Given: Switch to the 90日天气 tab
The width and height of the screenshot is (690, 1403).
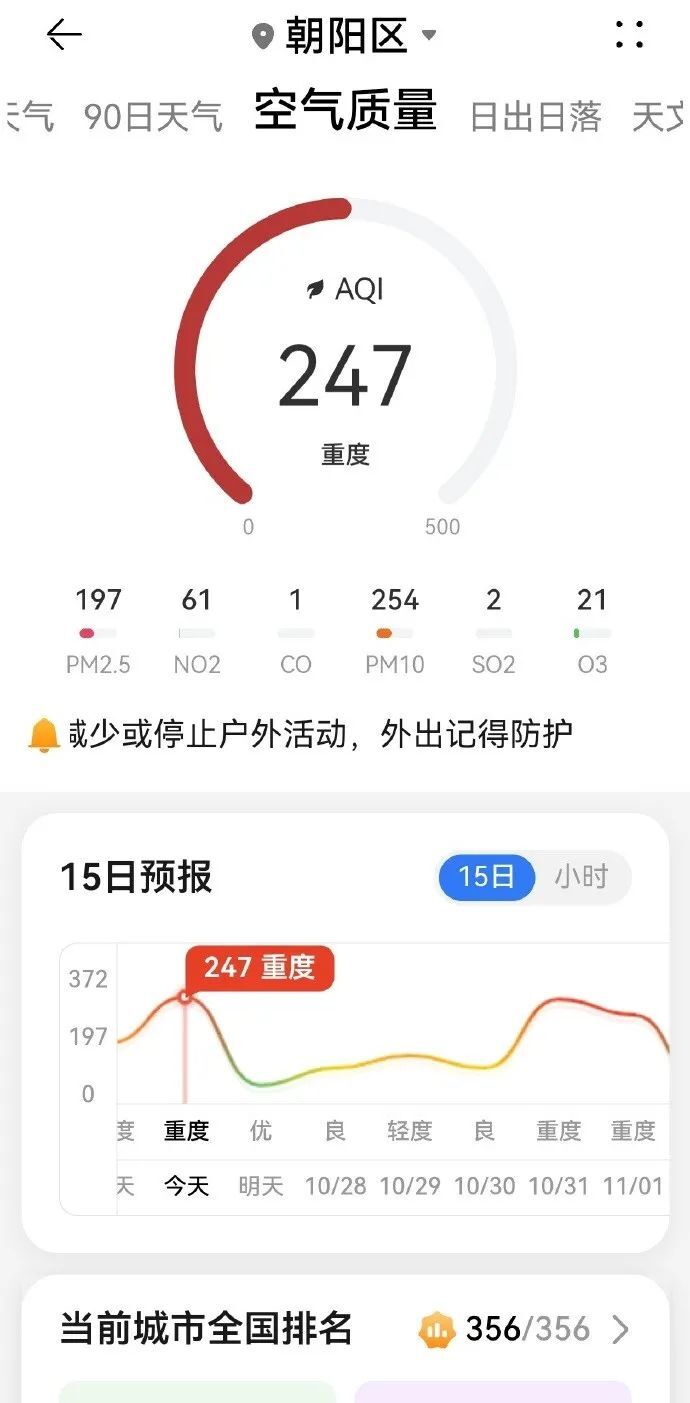Looking at the screenshot, I should point(153,117).
